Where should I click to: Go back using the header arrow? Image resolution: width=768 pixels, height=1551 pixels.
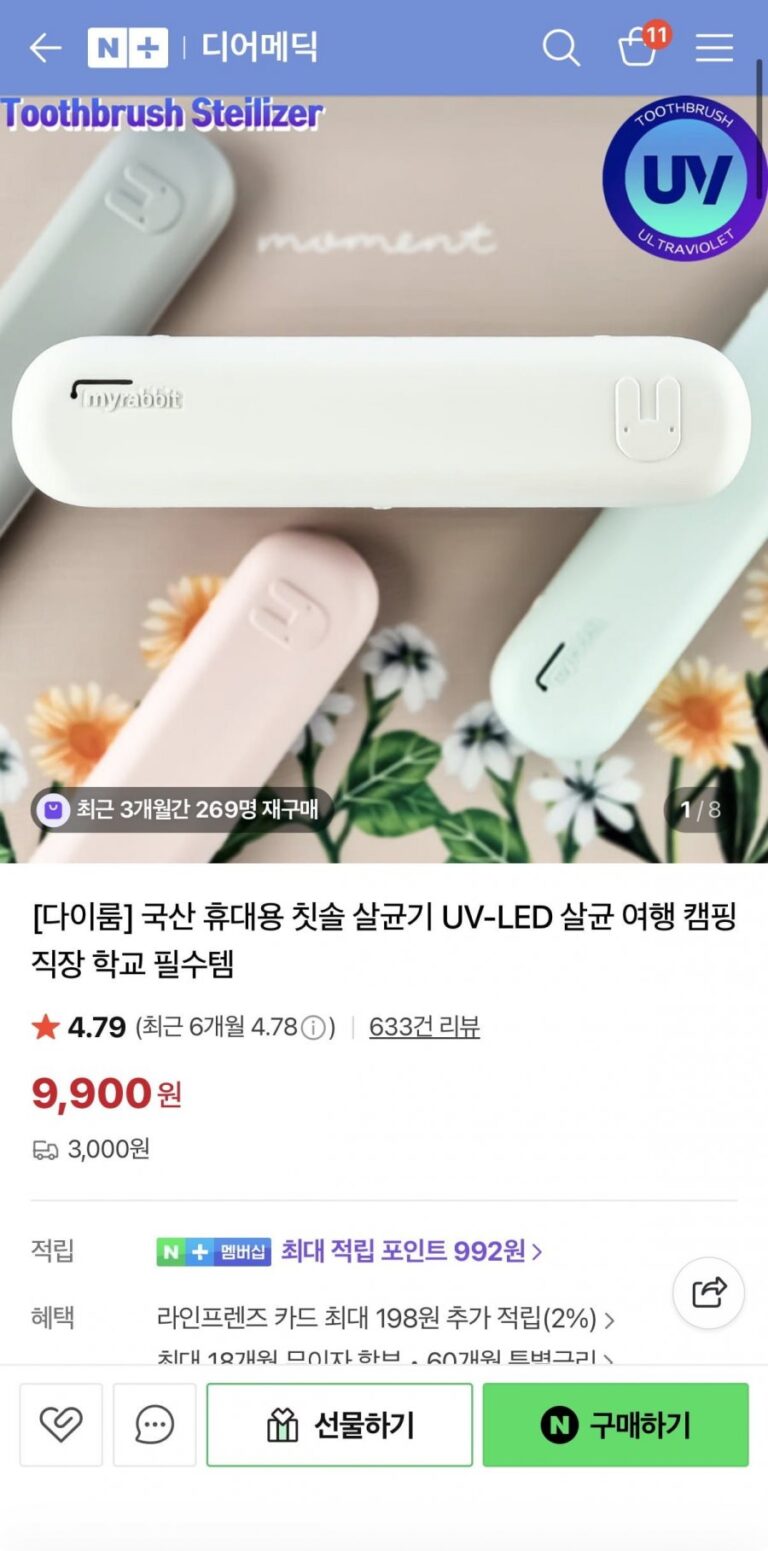45,47
